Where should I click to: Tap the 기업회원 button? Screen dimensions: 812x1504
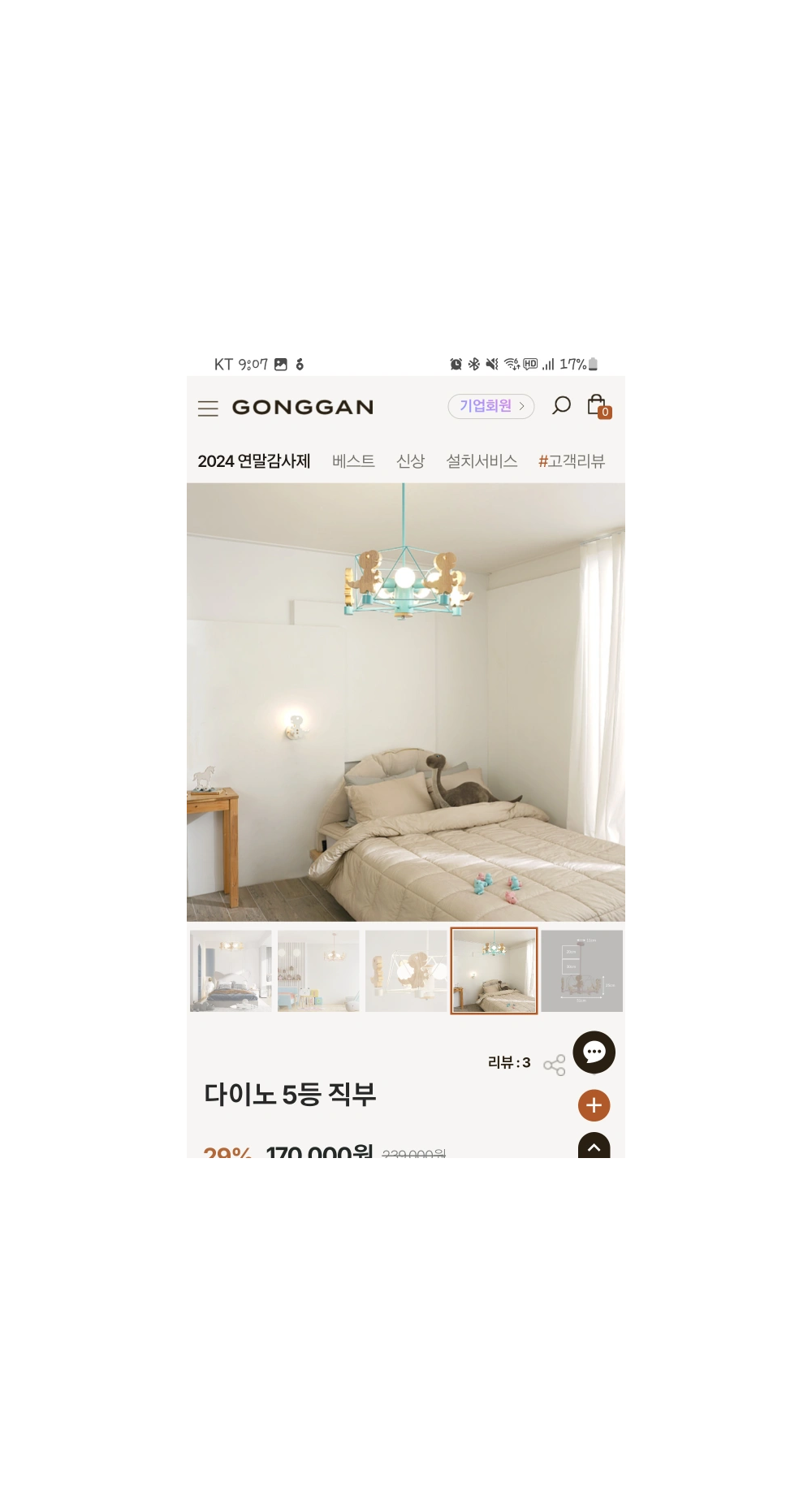(490, 406)
